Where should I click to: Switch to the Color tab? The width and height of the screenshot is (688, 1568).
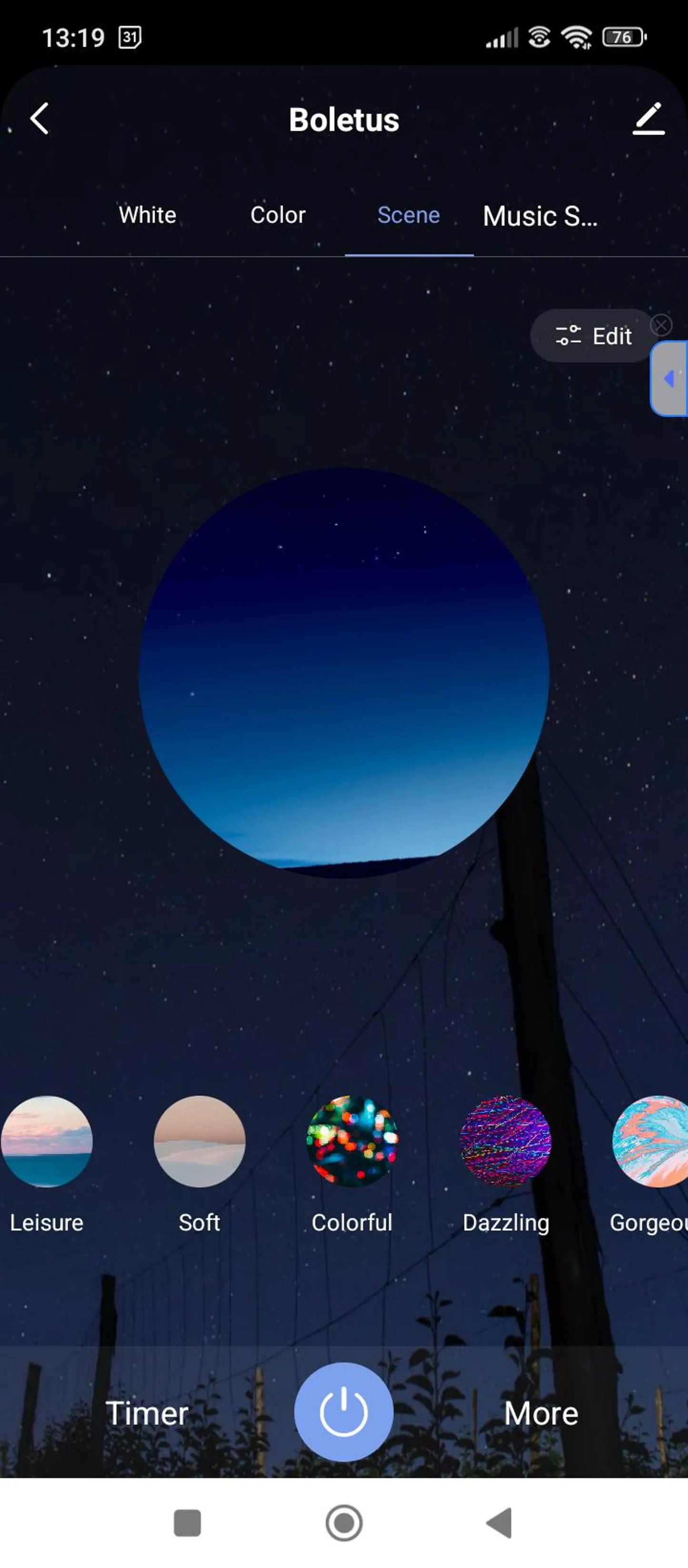278,215
